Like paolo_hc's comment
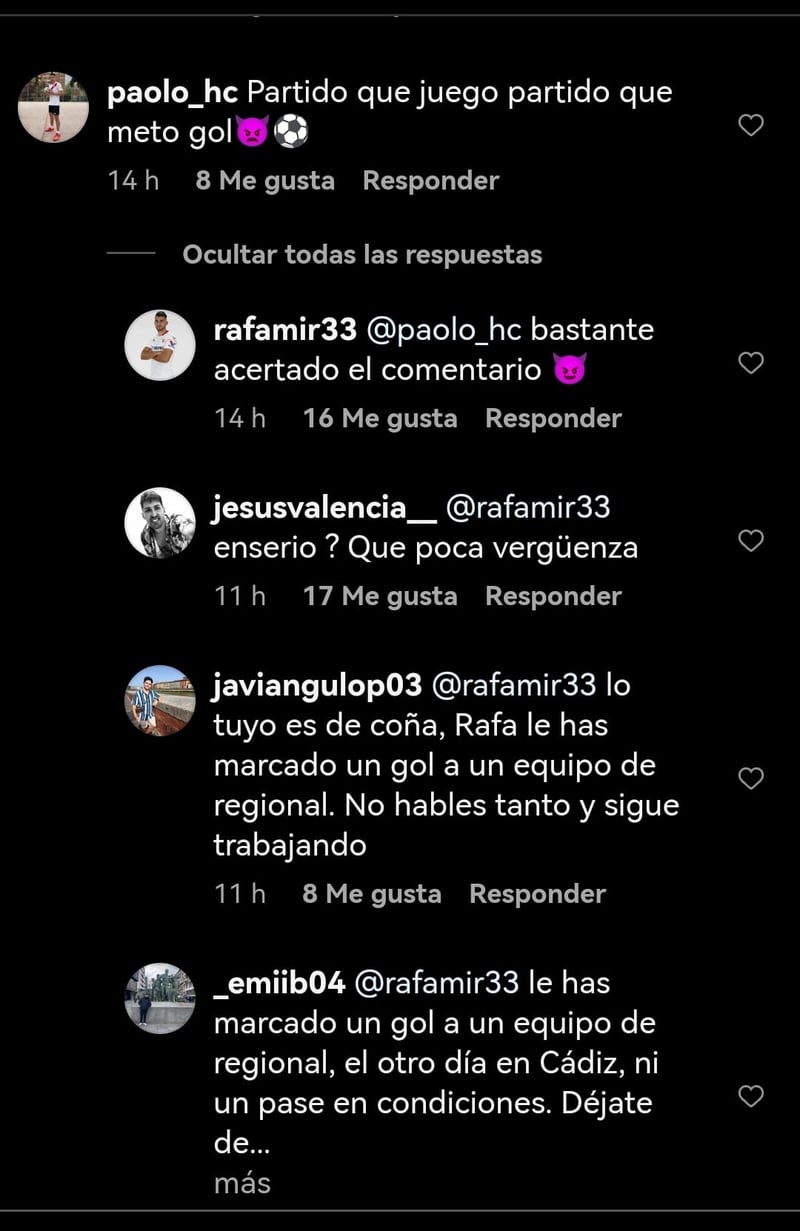800x1231 pixels. tap(750, 125)
